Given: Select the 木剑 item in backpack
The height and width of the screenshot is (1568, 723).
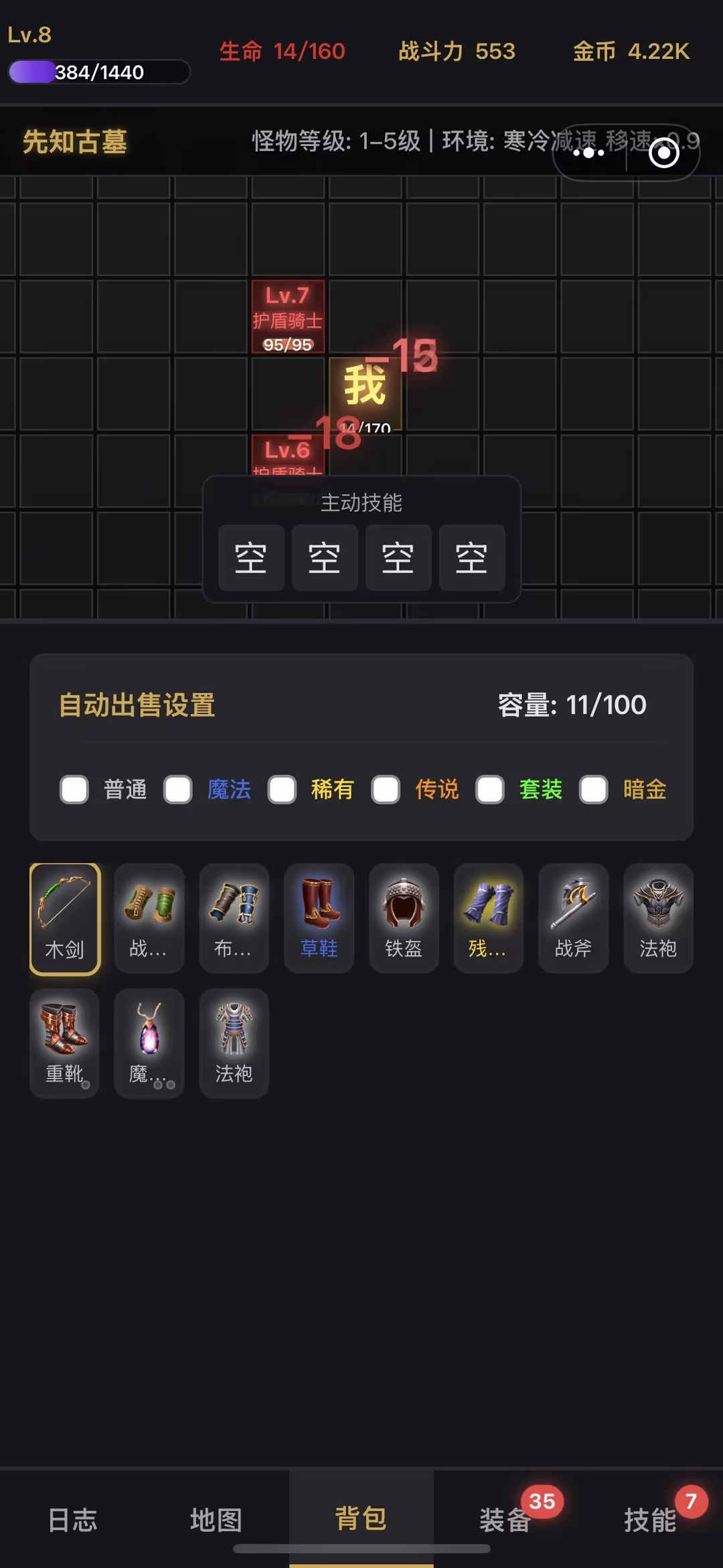Looking at the screenshot, I should click(x=65, y=918).
